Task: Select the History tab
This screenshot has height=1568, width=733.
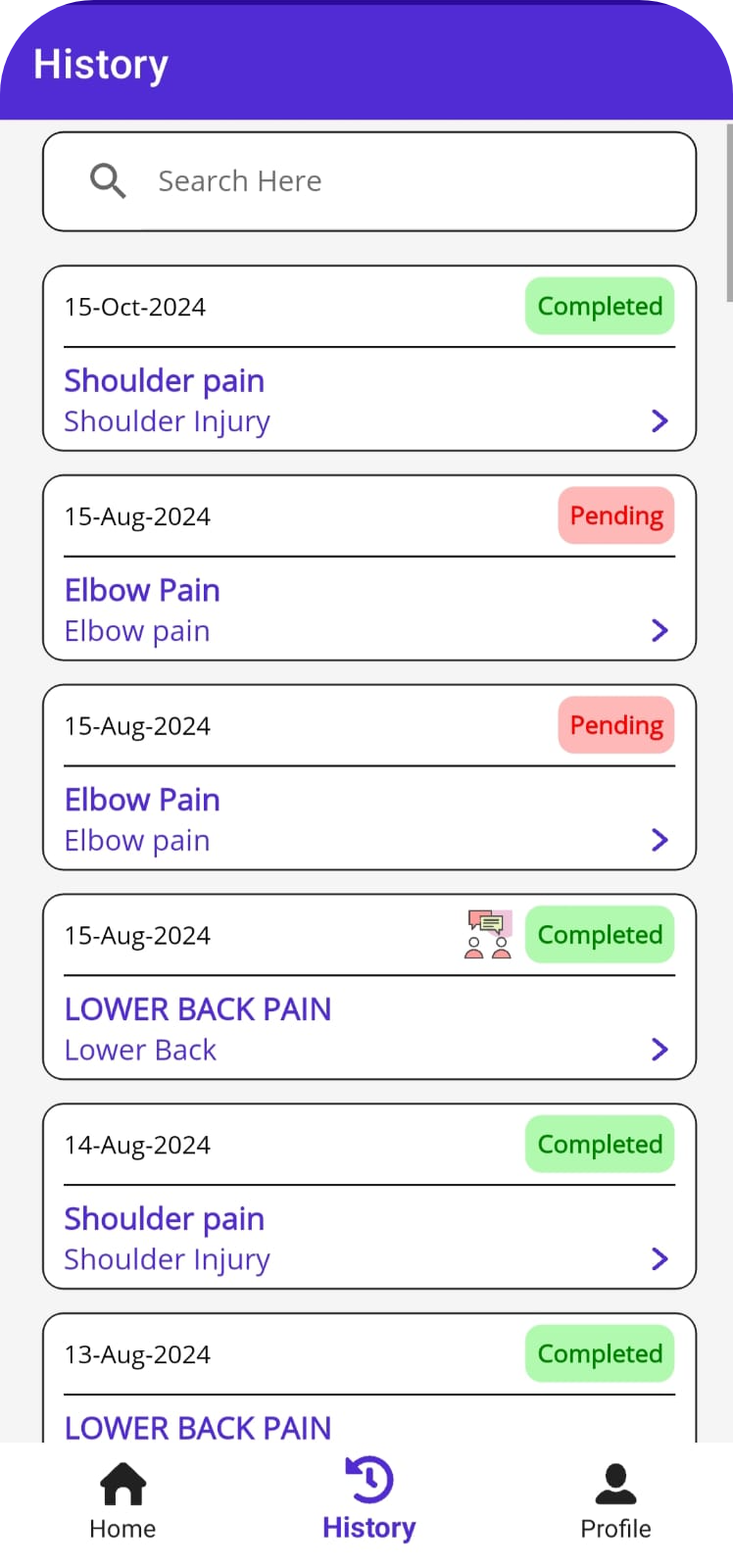Action: [368, 1501]
